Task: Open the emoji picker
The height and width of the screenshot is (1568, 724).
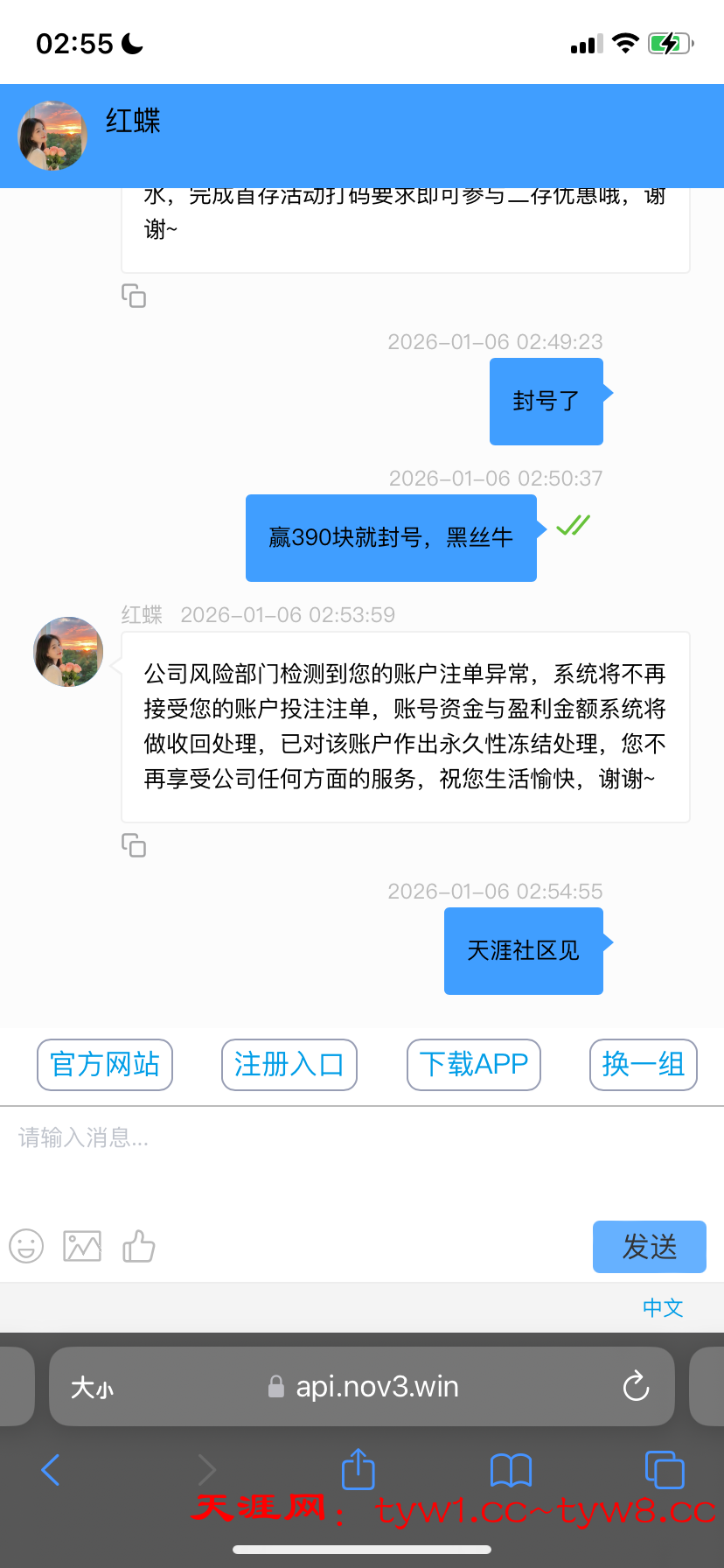Action: (26, 1246)
